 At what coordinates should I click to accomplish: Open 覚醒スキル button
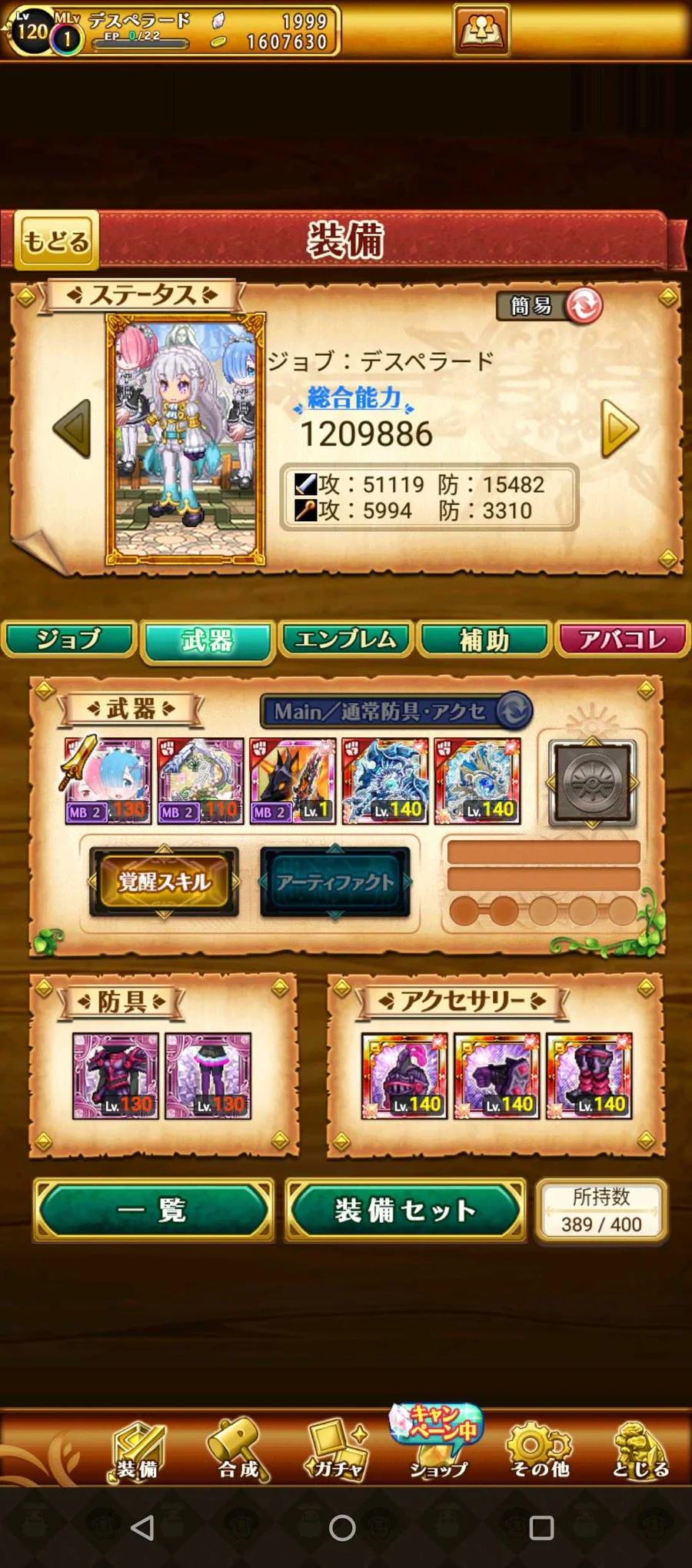tap(164, 882)
